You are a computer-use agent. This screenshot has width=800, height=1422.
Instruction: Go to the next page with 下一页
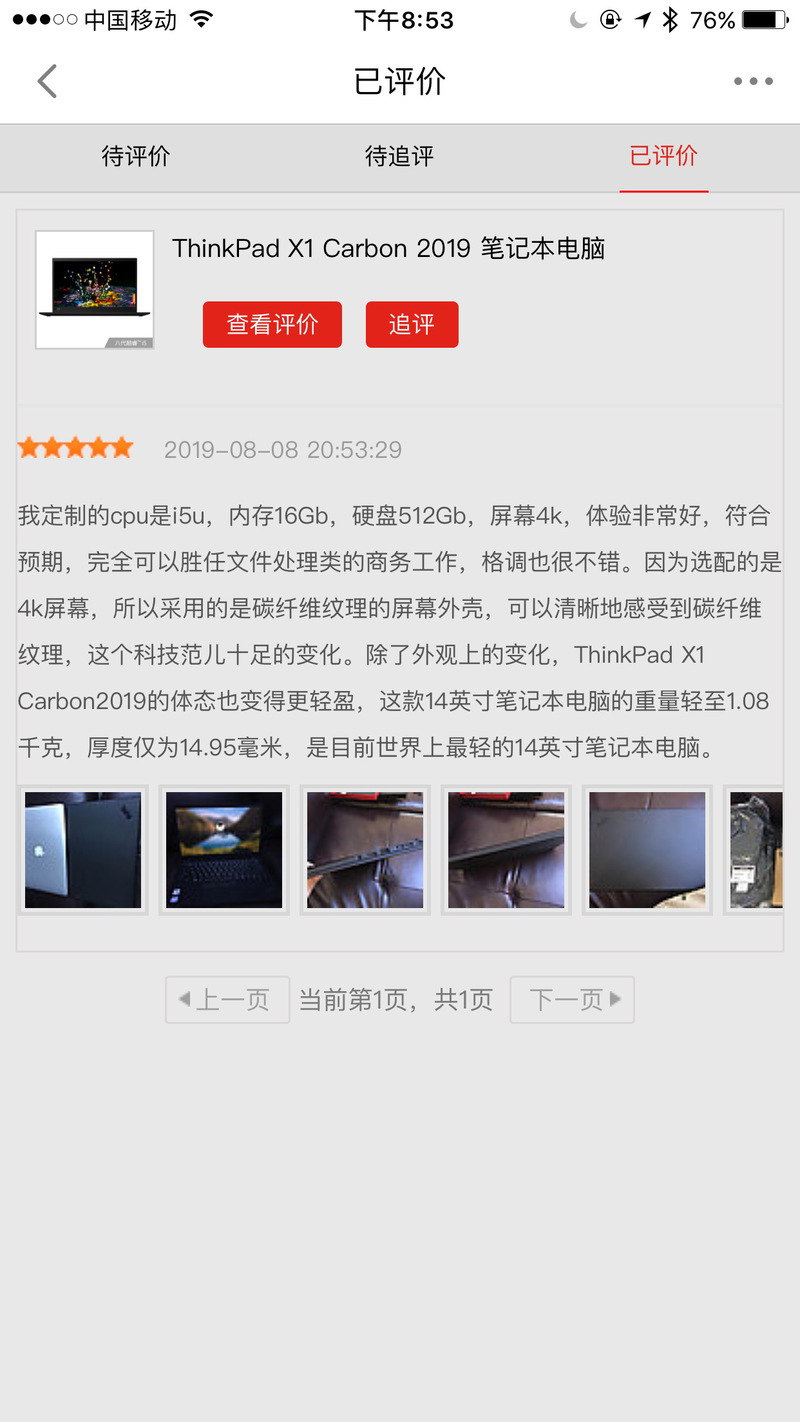(572, 1000)
